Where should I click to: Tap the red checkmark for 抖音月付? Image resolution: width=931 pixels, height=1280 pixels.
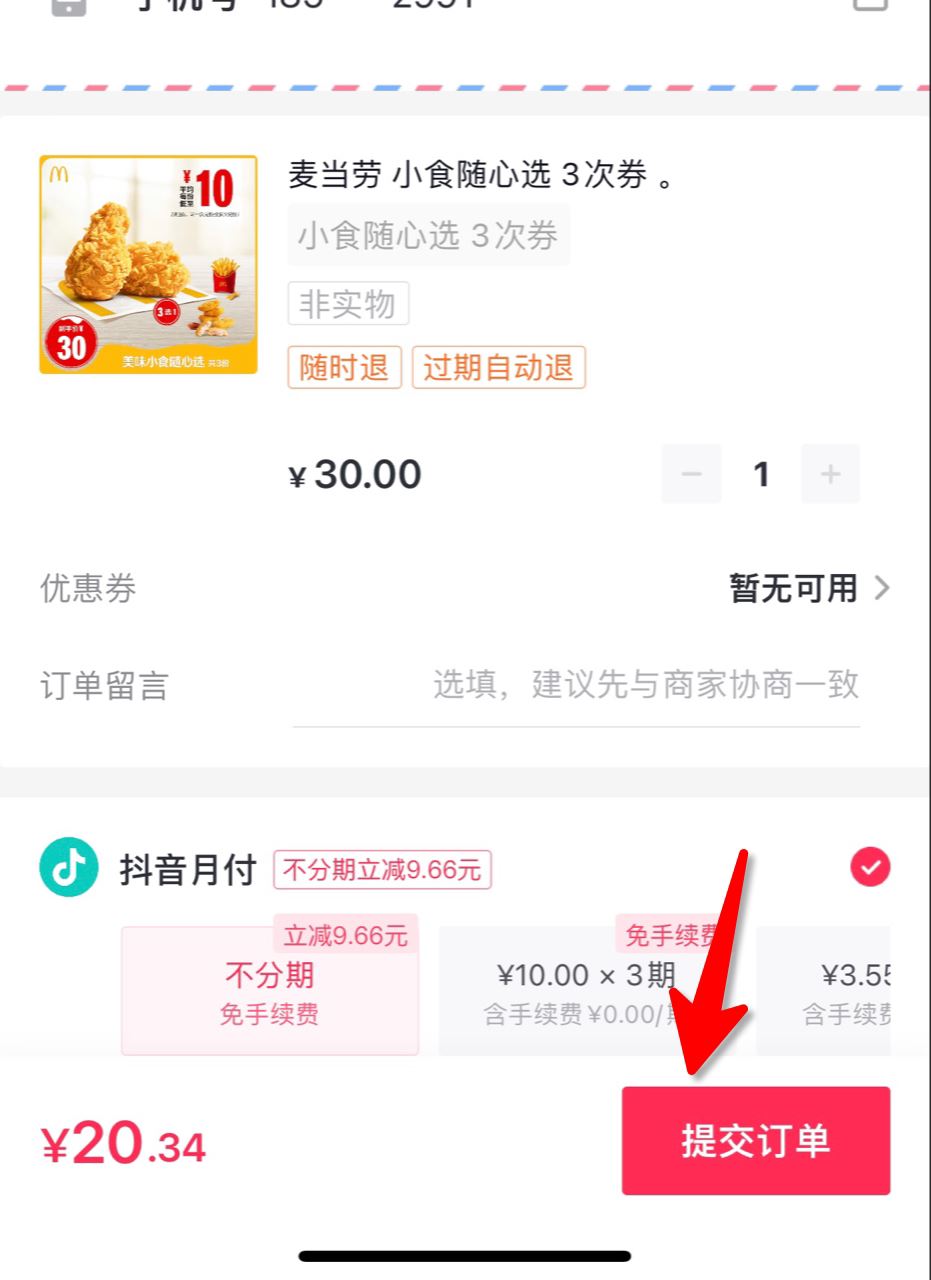click(x=871, y=868)
